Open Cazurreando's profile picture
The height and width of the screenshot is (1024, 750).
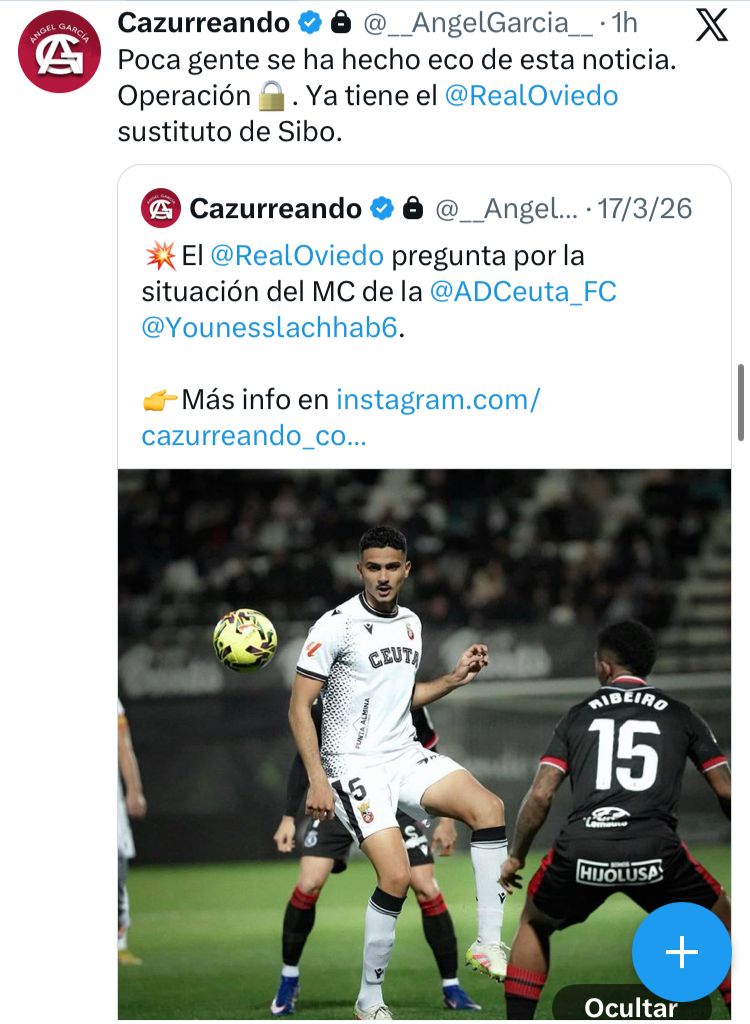[x=60, y=52]
